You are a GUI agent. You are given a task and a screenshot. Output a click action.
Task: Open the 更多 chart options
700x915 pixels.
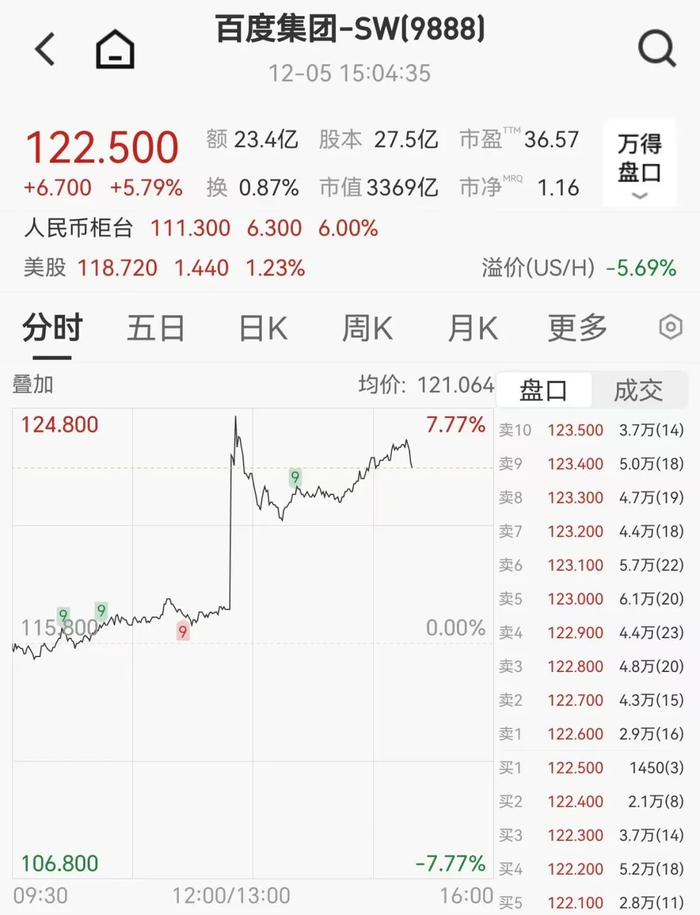pos(578,328)
